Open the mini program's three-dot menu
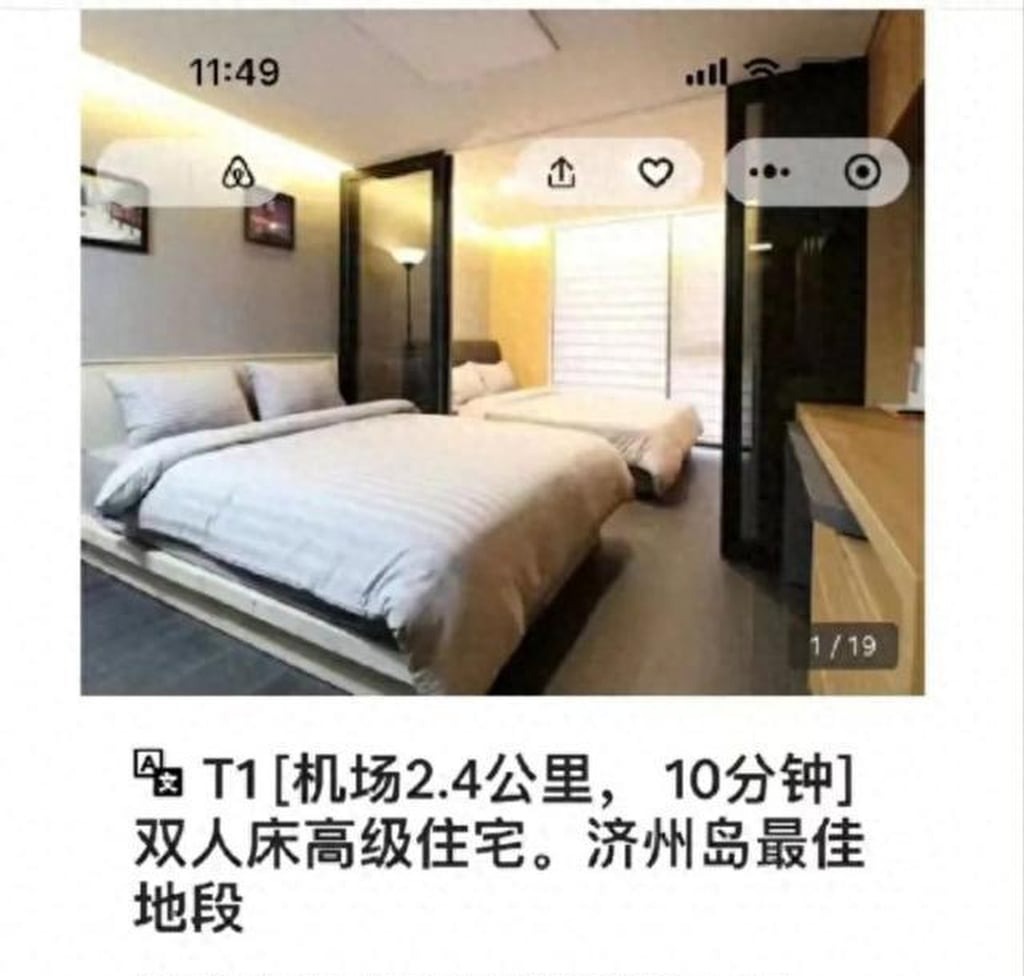 (769, 173)
